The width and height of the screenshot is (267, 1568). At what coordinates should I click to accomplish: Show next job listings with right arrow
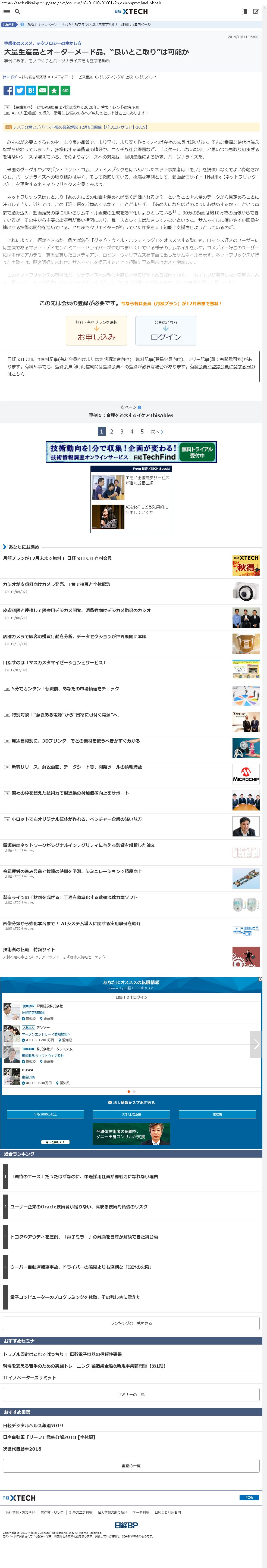(x=256, y=1043)
